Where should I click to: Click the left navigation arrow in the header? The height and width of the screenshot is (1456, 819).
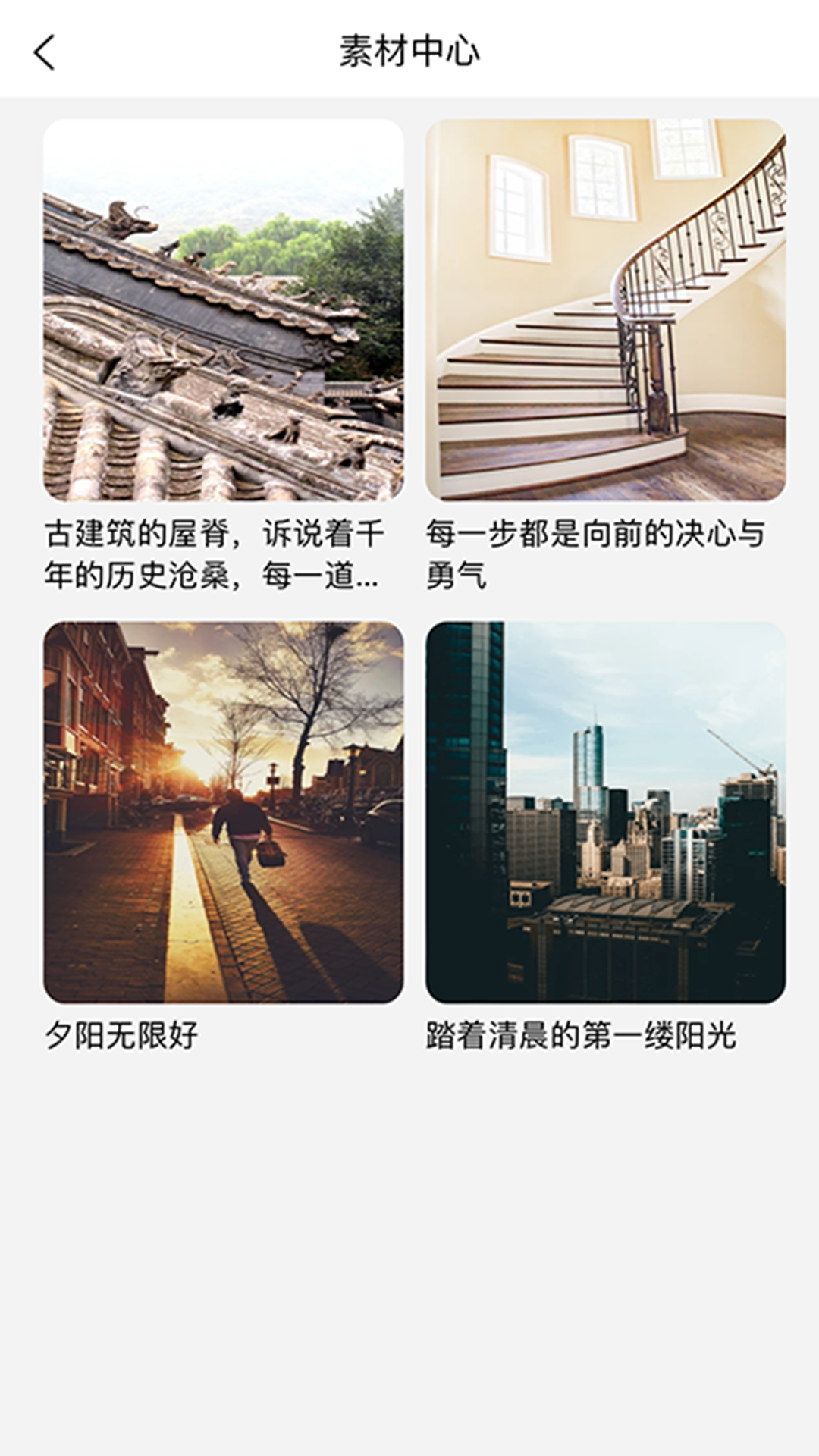pos(45,52)
